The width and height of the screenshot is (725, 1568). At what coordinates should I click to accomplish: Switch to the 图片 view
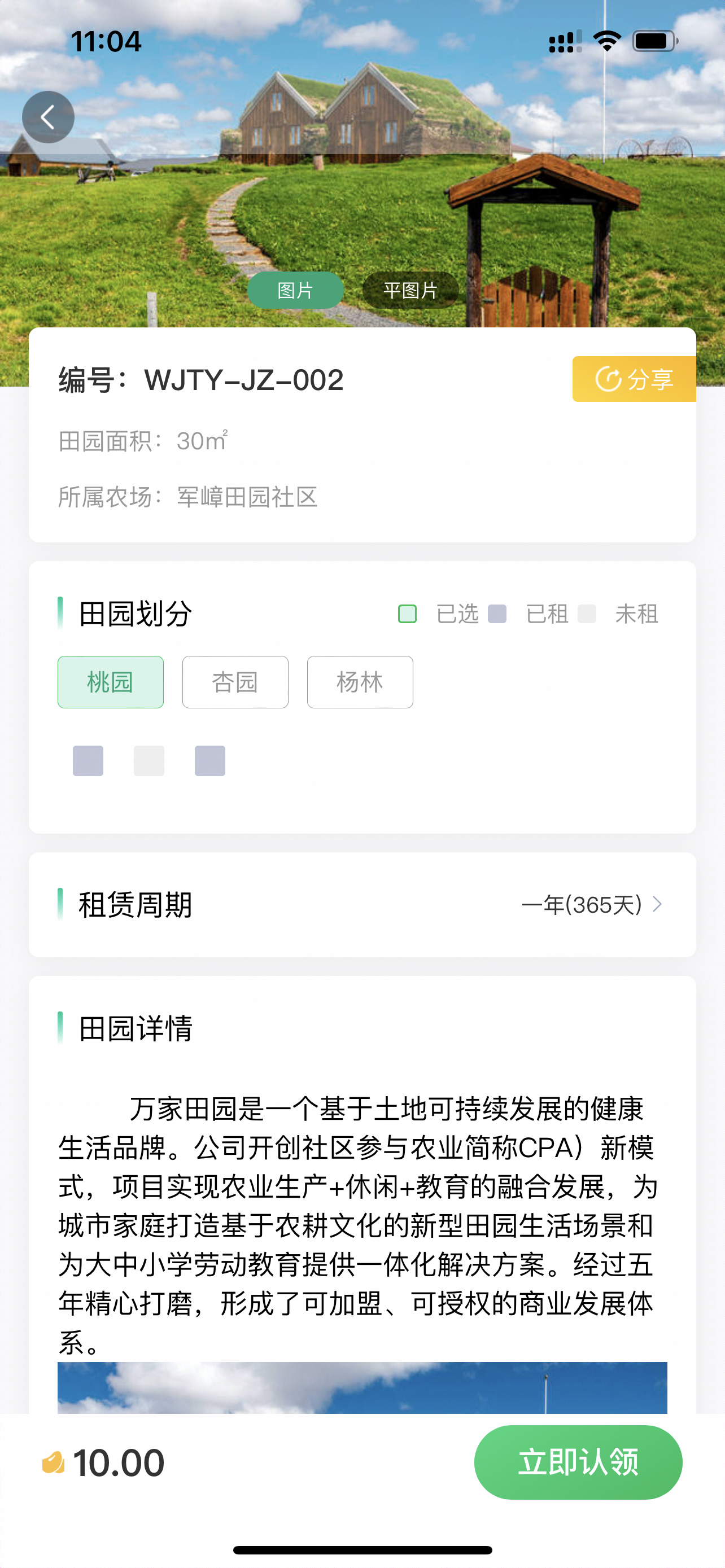[295, 290]
